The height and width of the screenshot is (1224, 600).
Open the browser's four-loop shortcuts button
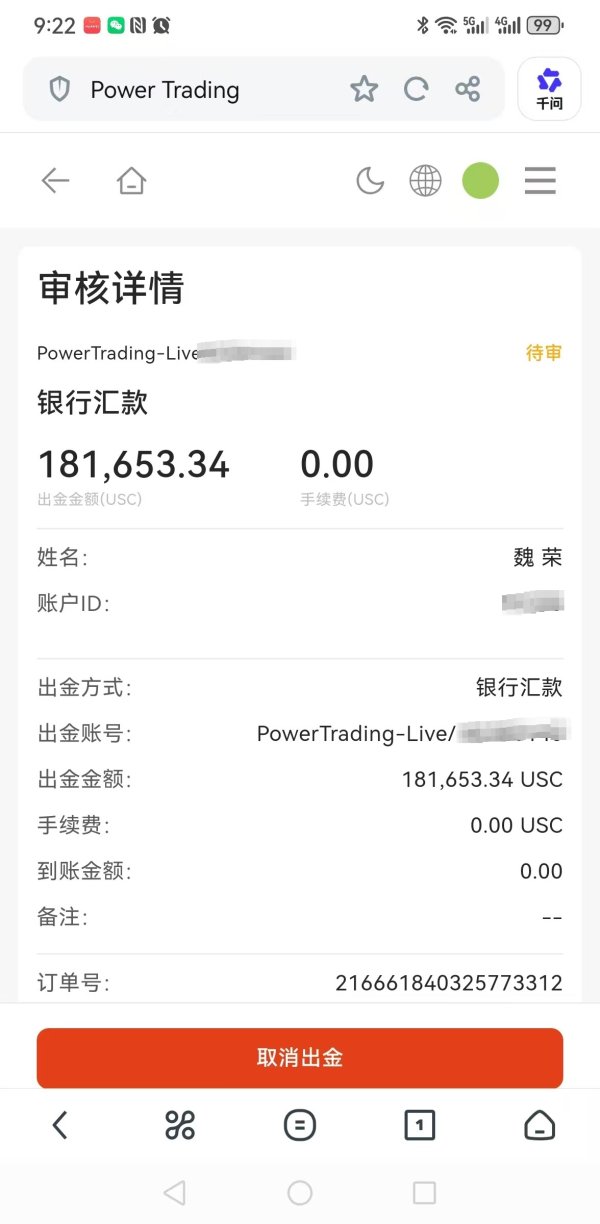pos(180,1126)
